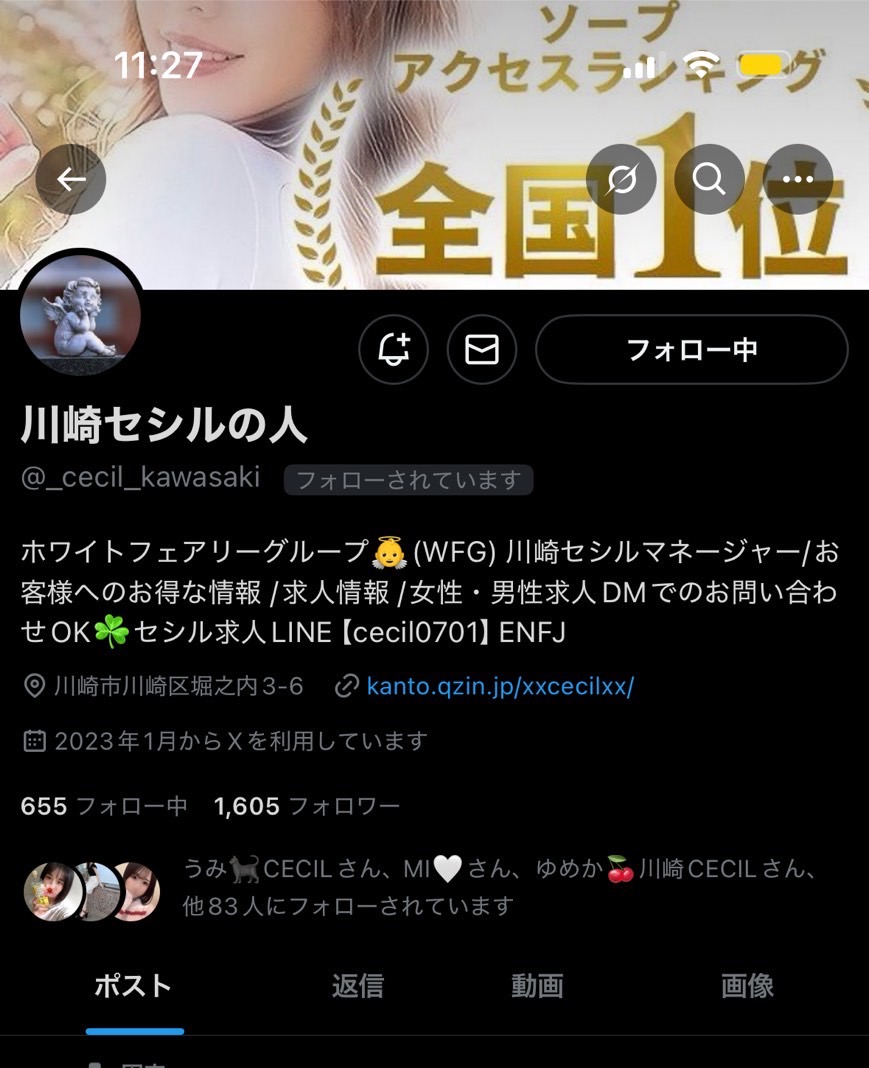Send a direct message via envelope icon
This screenshot has height=1068, width=869.
[x=482, y=350]
